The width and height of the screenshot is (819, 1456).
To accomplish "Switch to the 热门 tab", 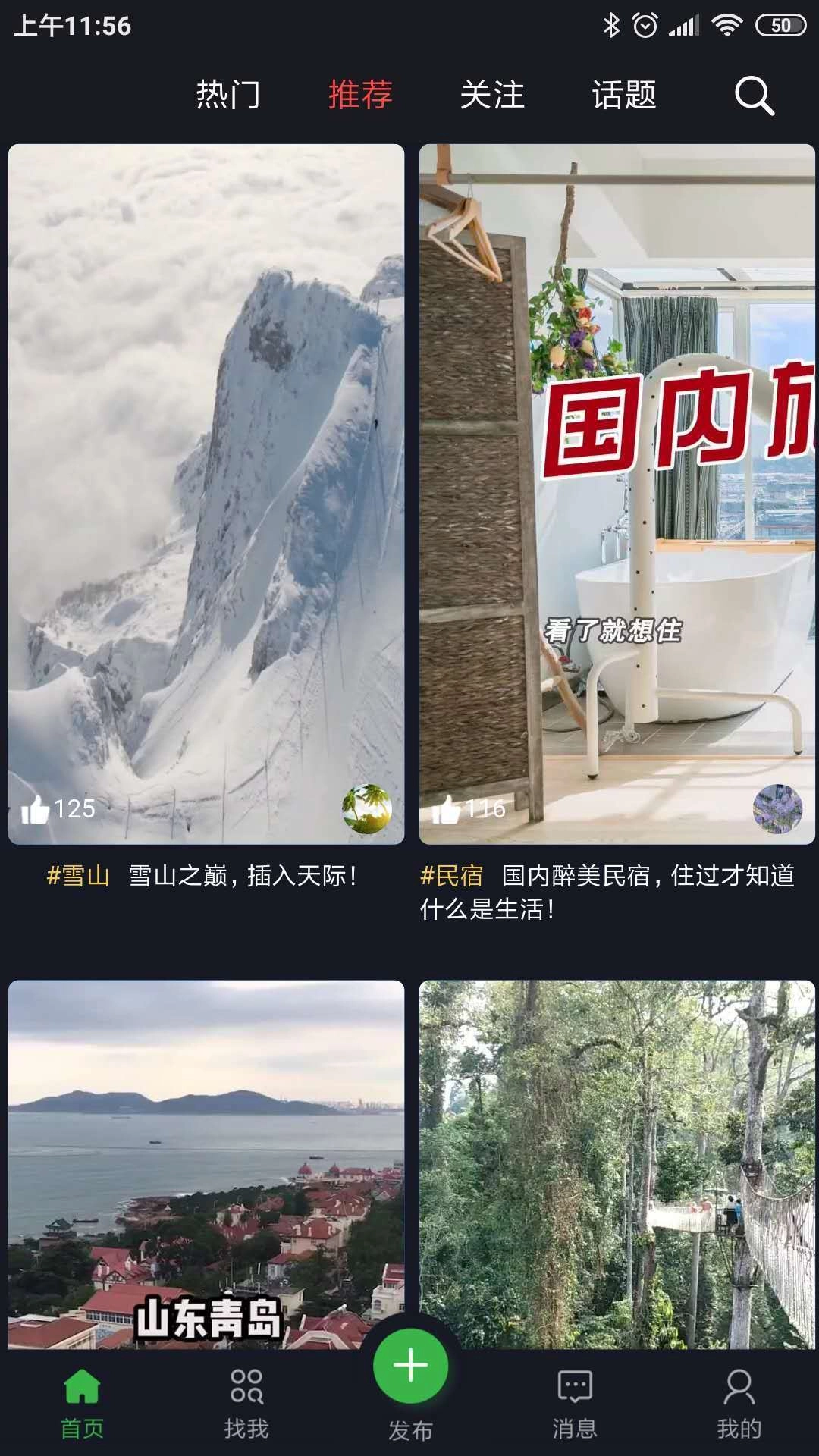I will [x=228, y=96].
